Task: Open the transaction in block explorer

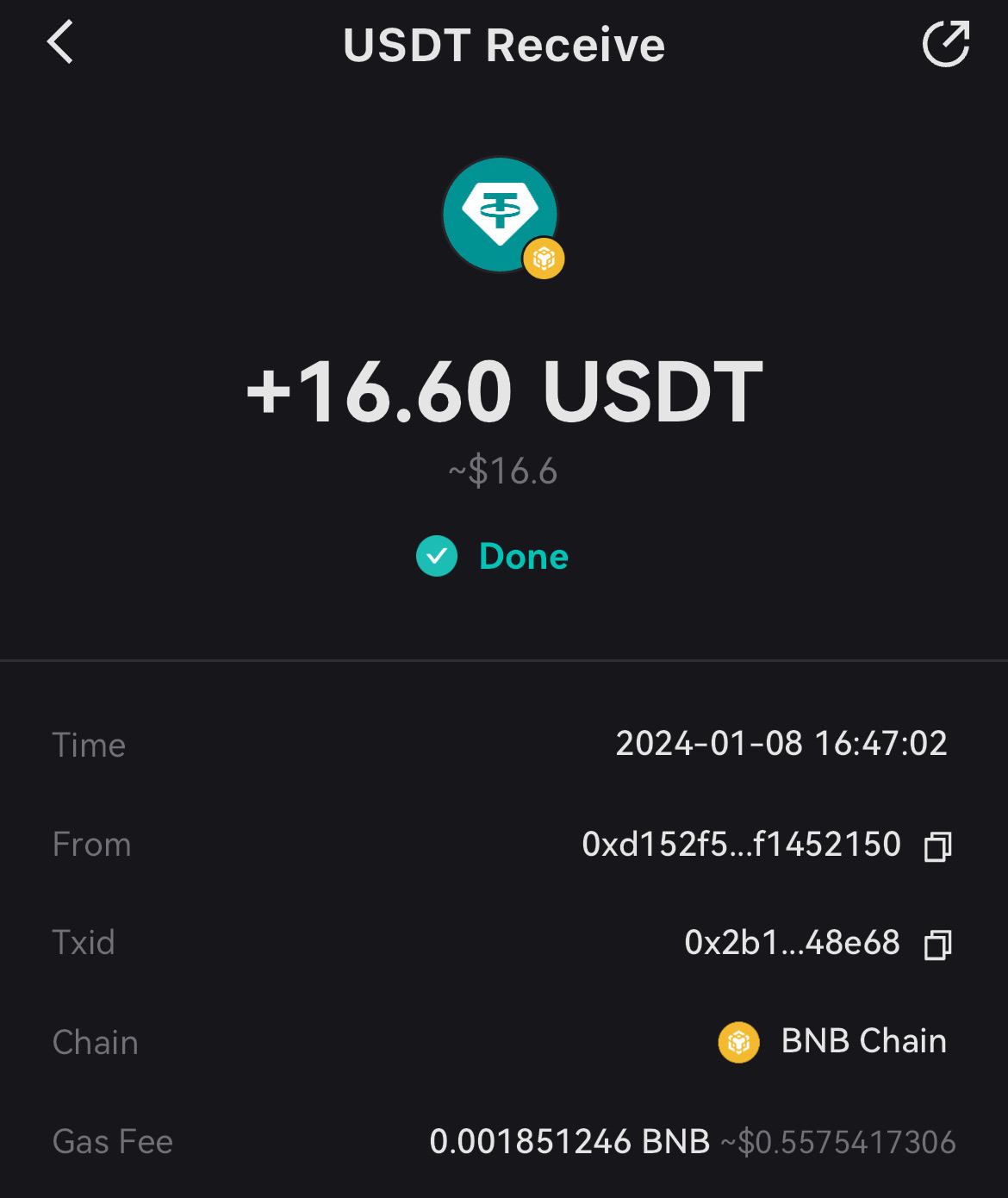Action: pyautogui.click(x=945, y=44)
